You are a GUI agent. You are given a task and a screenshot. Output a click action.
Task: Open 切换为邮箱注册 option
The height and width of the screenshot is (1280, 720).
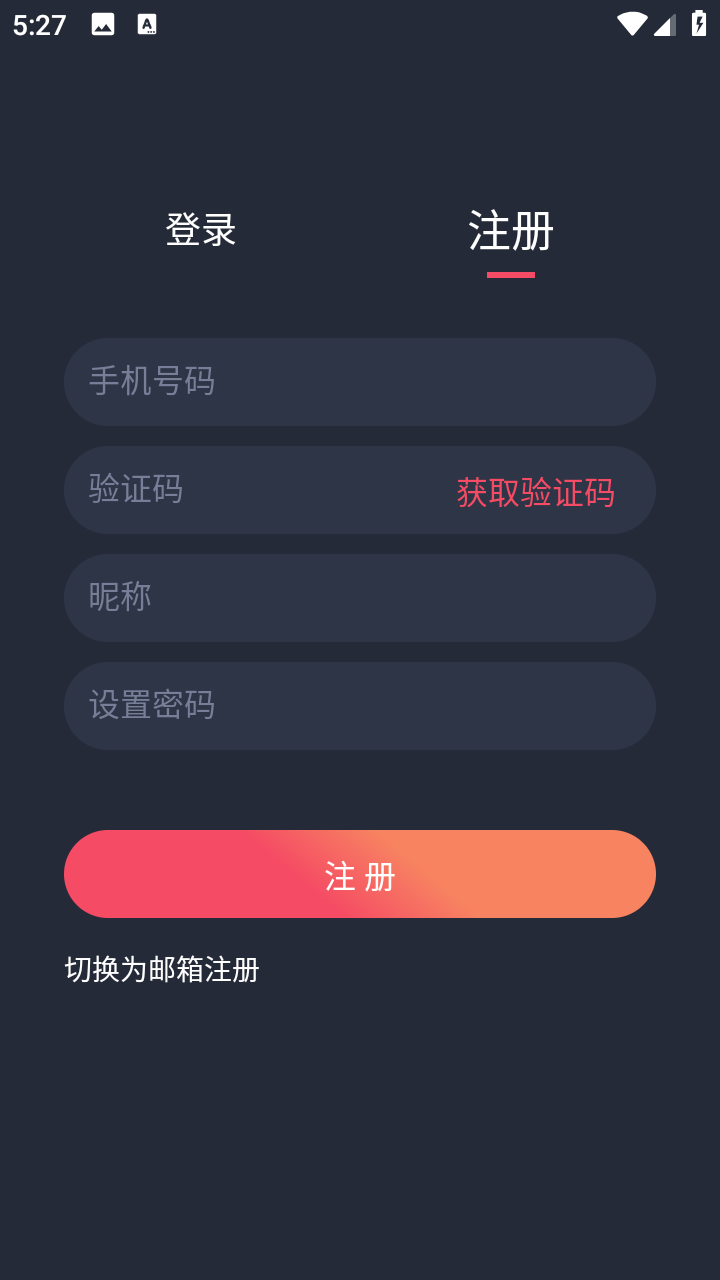162,969
